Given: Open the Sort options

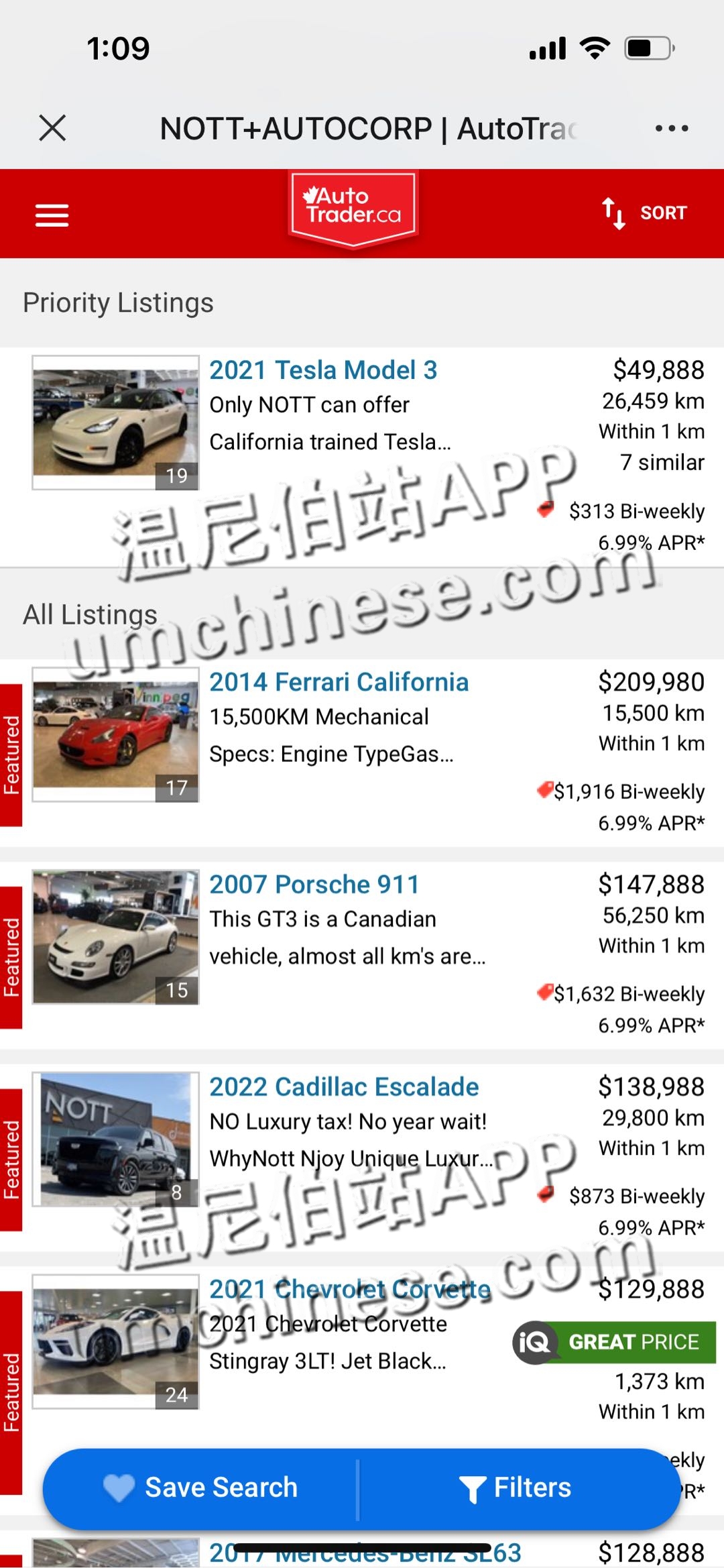Looking at the screenshot, I should pyautogui.click(x=644, y=213).
